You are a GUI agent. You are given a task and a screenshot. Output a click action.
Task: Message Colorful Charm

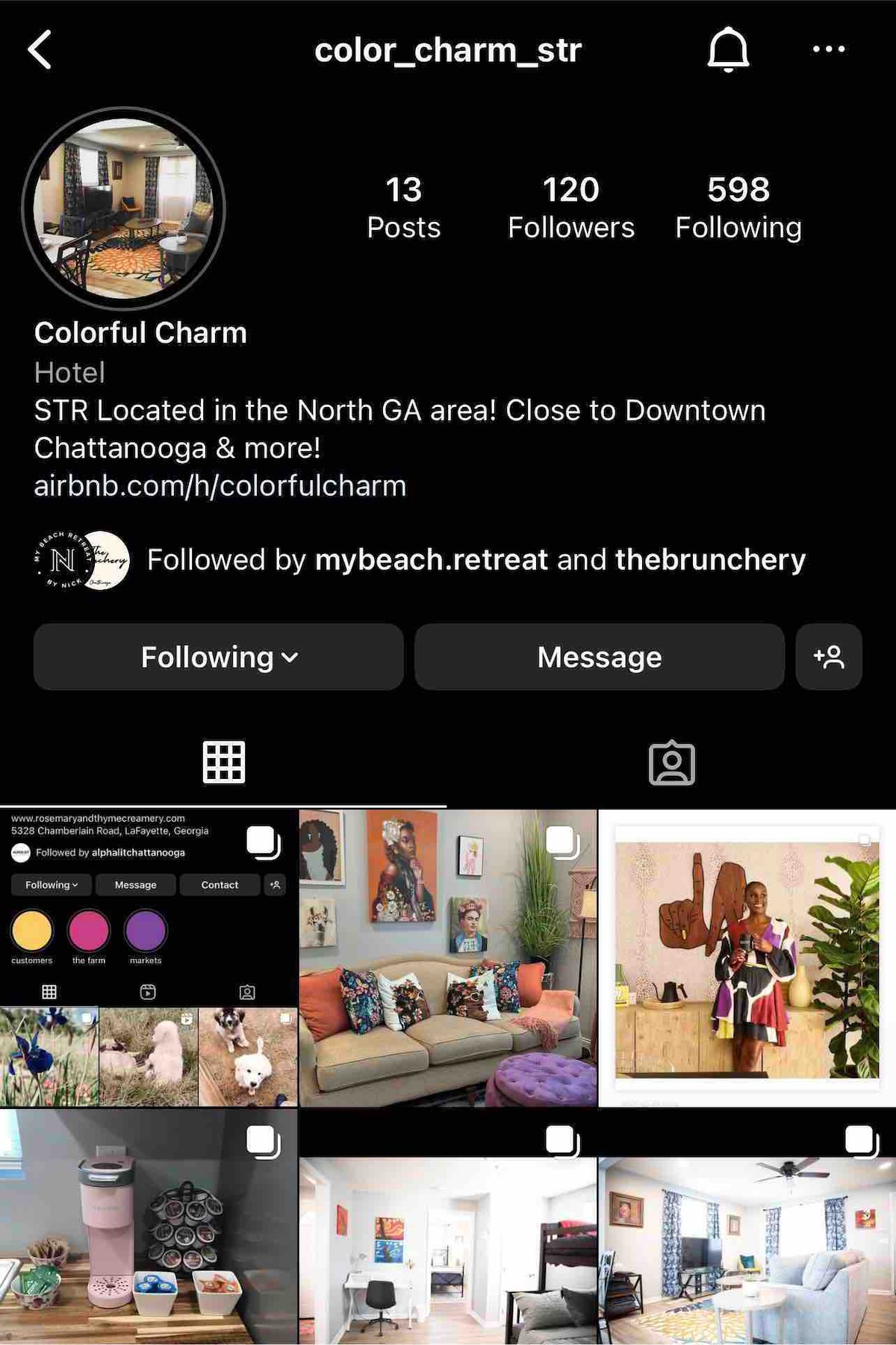pyautogui.click(x=599, y=657)
